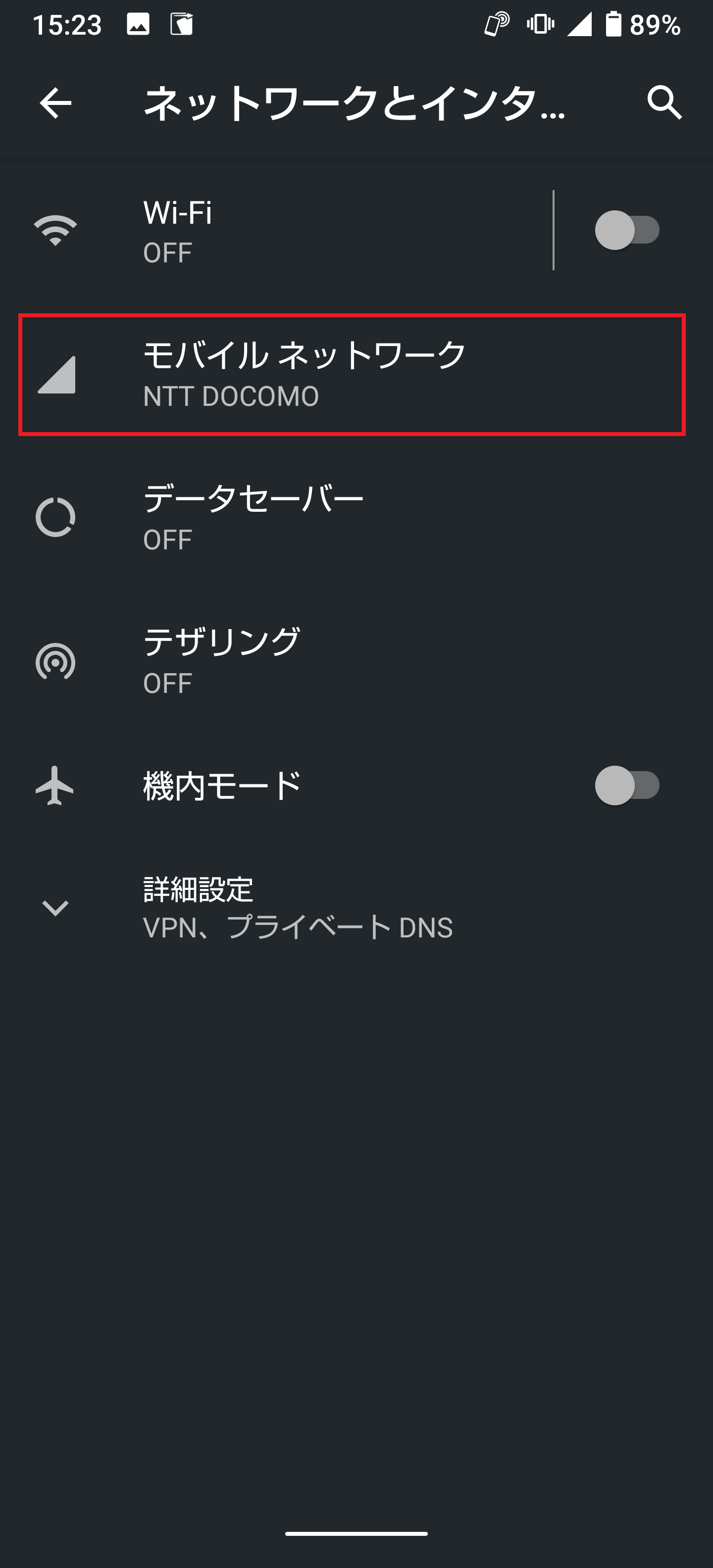Tap the データセーバー data saver icon

click(x=55, y=517)
